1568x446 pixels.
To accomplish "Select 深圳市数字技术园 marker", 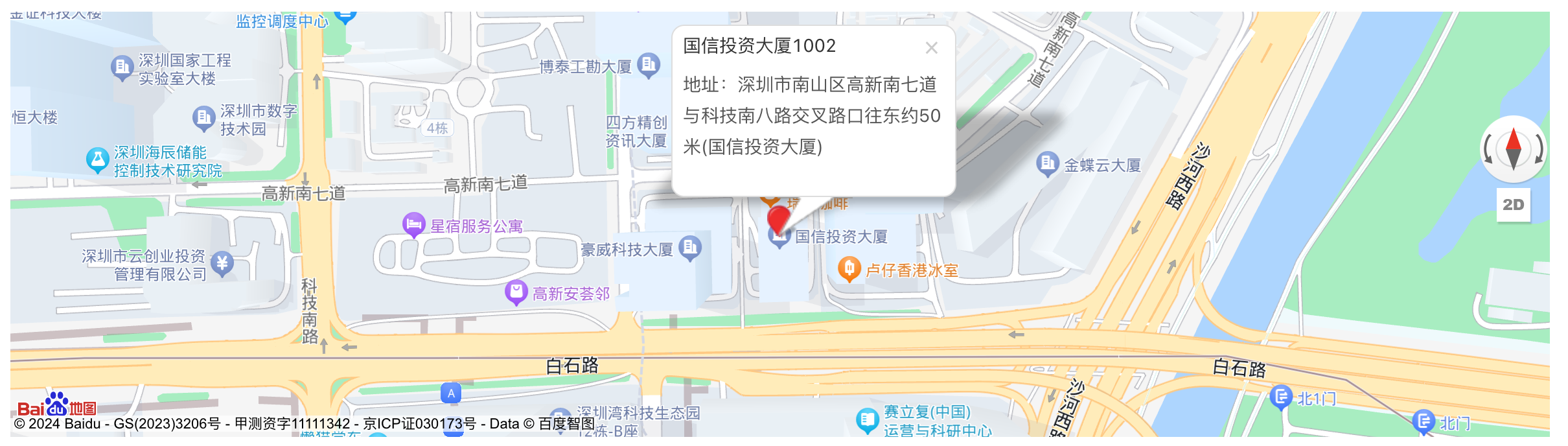I will (203, 118).
